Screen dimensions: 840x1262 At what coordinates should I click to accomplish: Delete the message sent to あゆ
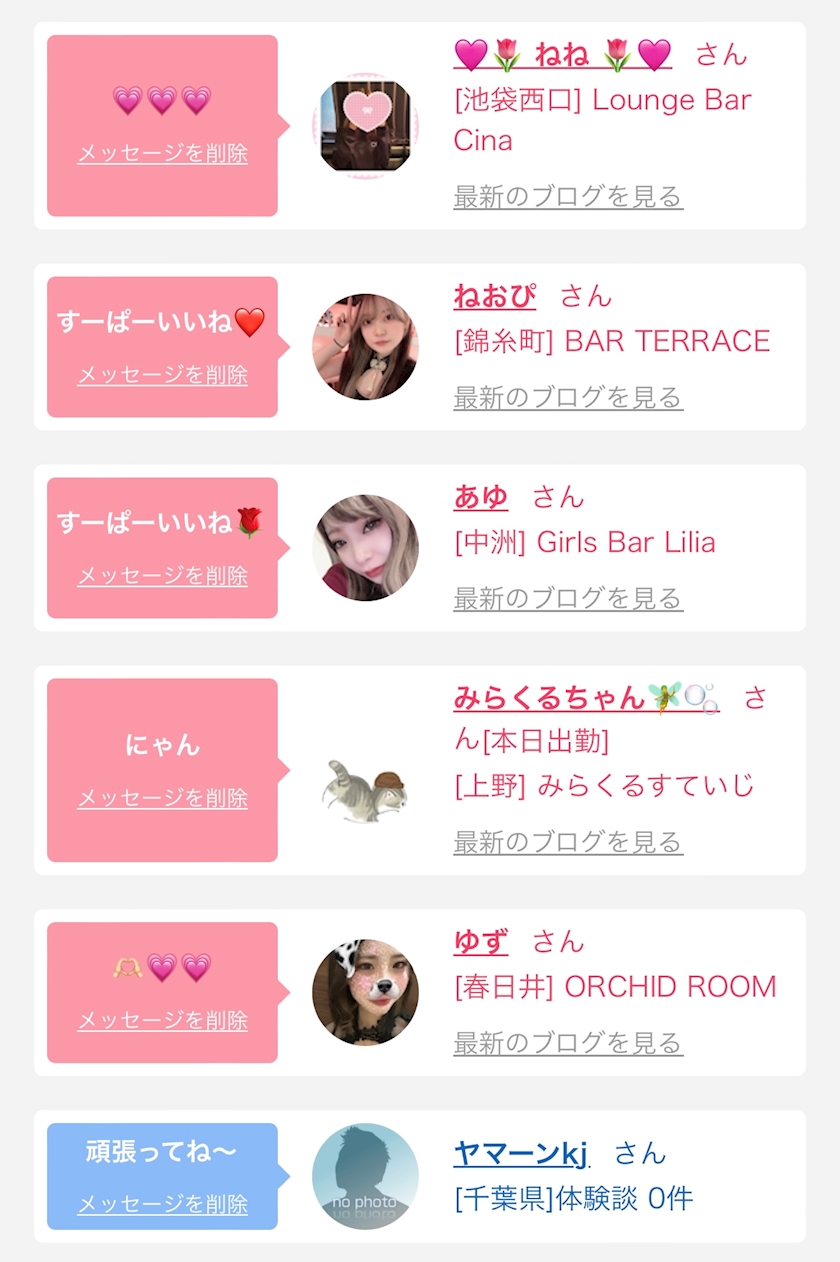pos(162,576)
